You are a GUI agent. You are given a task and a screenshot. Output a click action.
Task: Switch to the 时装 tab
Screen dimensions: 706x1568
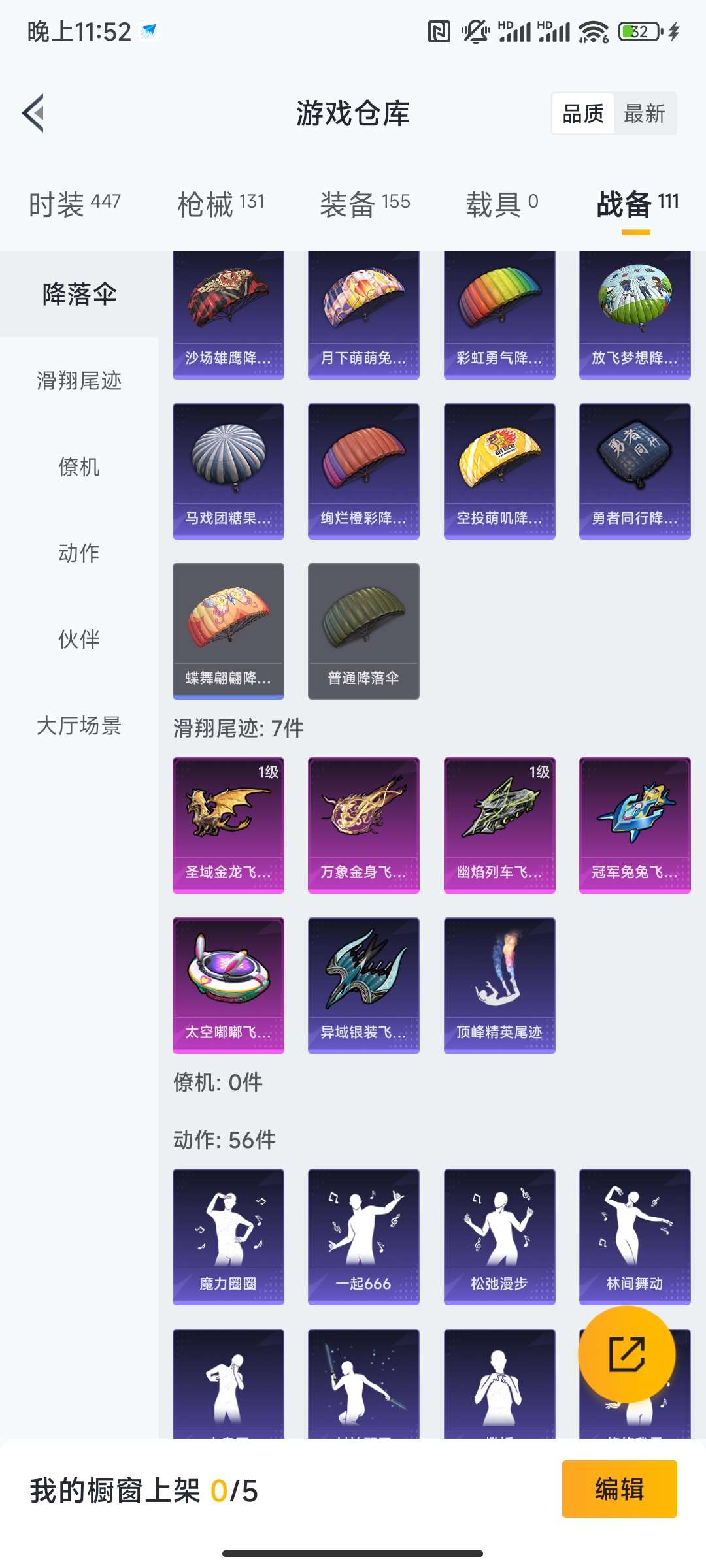(x=75, y=204)
